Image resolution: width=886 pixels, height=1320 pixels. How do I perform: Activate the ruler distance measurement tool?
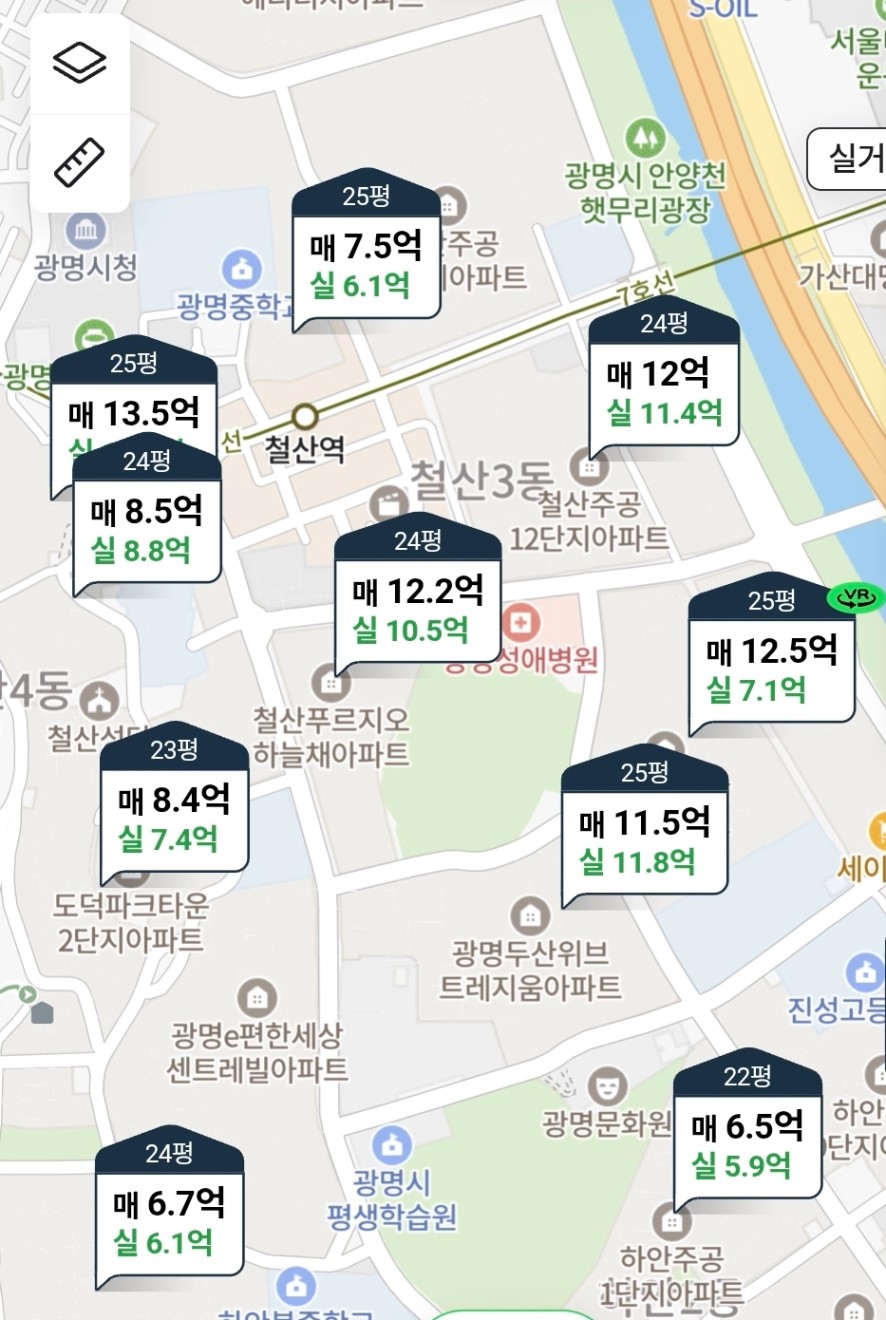(79, 162)
